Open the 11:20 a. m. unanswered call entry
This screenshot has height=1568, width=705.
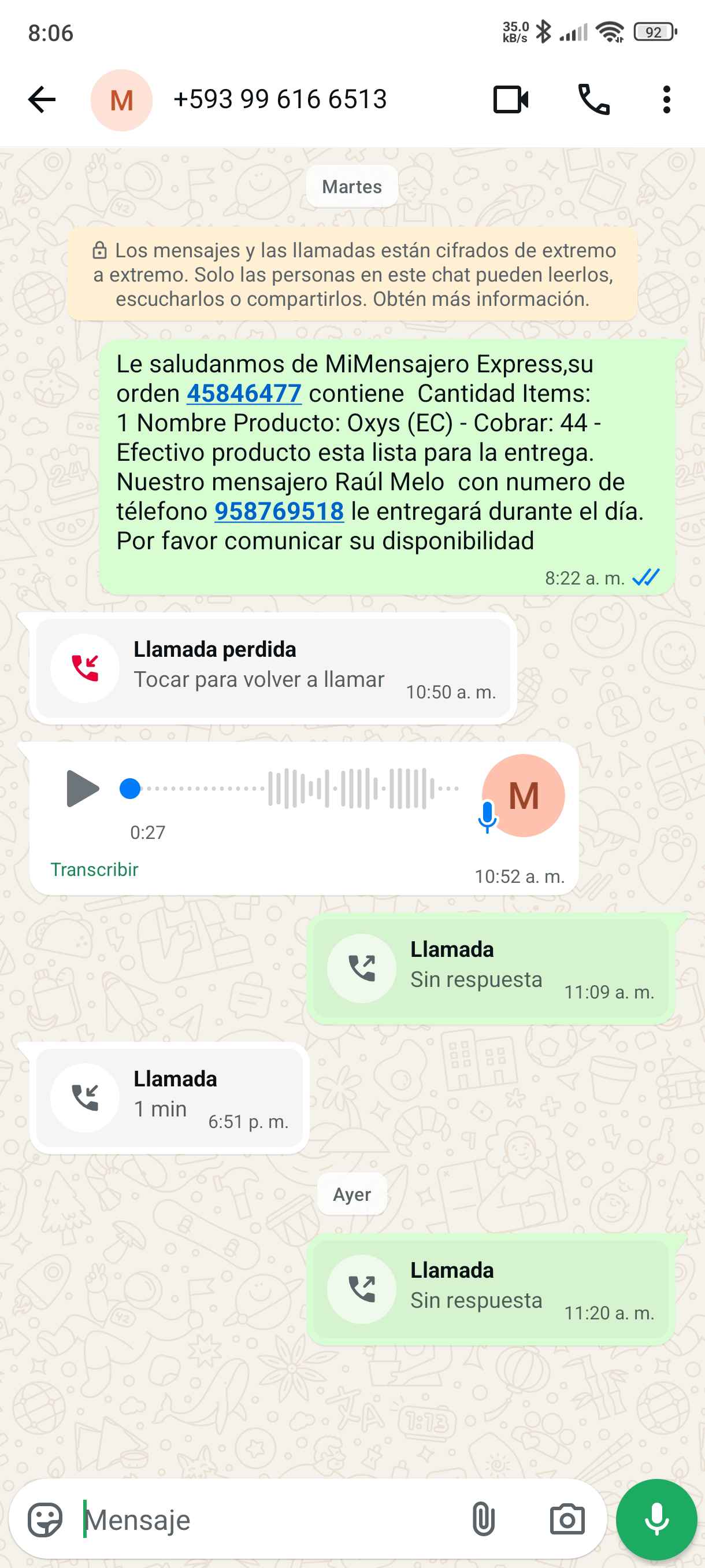[x=490, y=1289]
